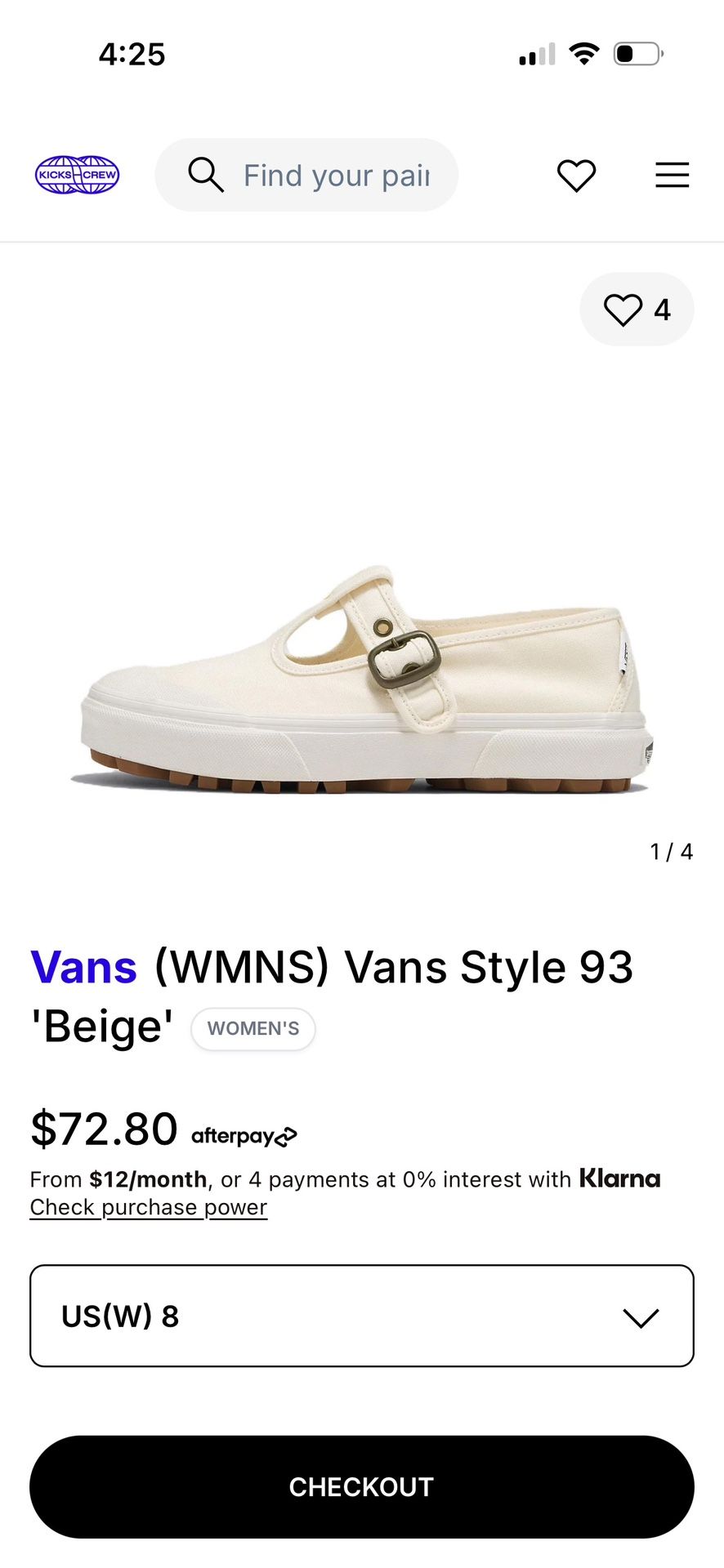Tap the CHECKOUT button
The image size is (724, 1568).
(x=361, y=1486)
